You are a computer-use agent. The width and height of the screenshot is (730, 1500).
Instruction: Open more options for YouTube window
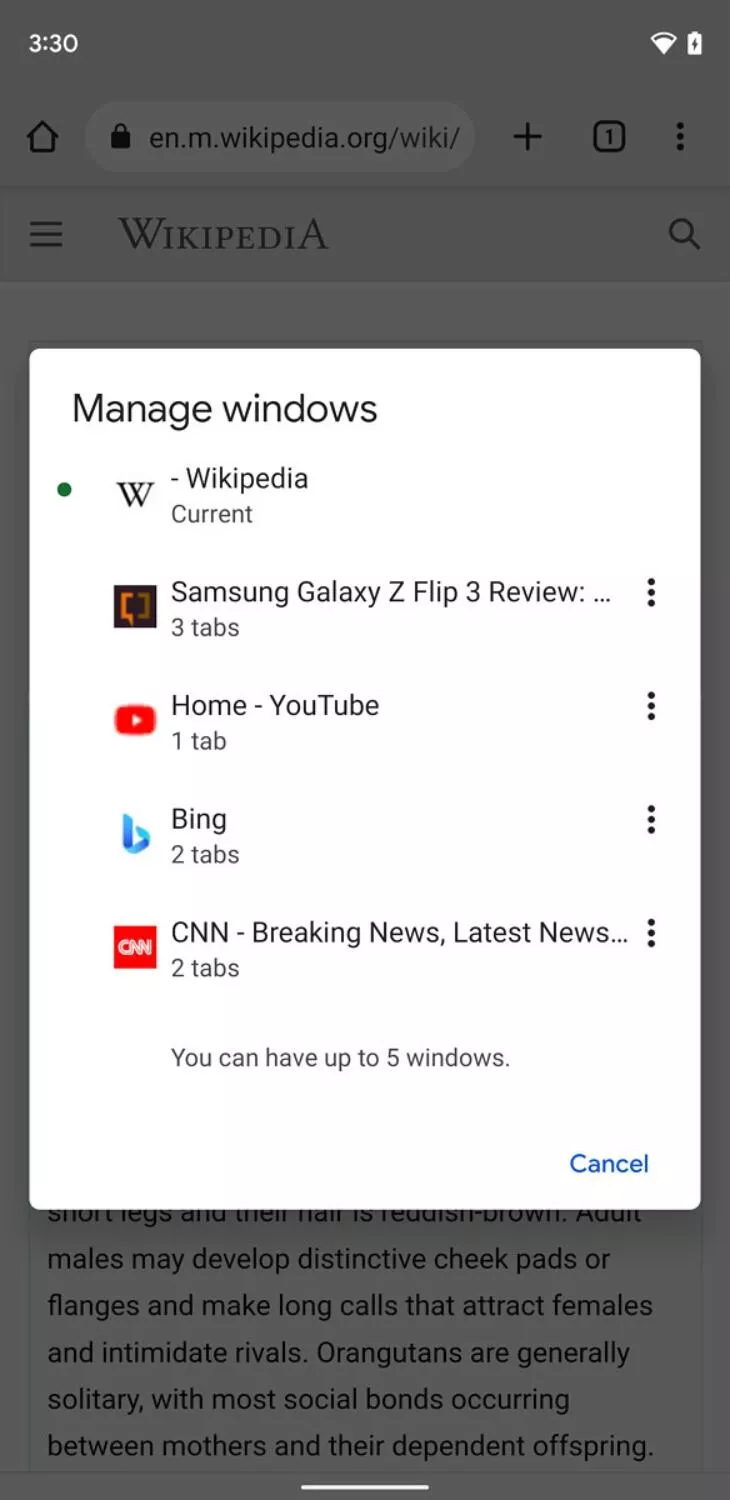(651, 707)
